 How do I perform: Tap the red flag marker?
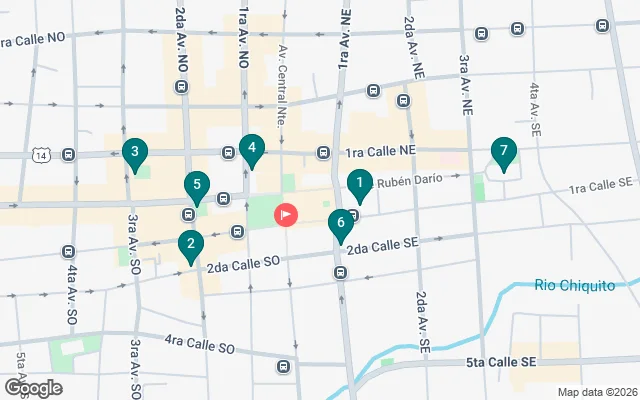point(286,214)
